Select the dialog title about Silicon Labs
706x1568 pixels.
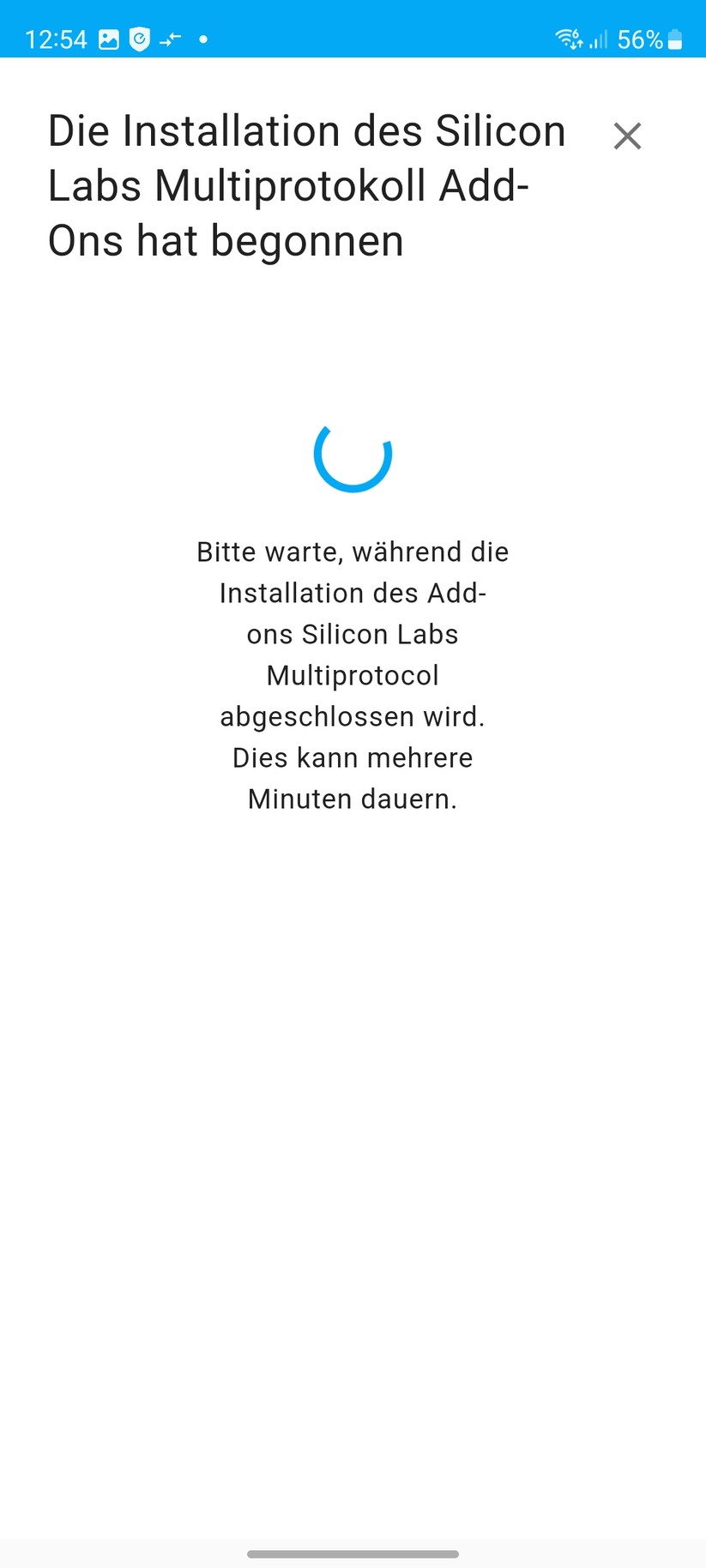tap(306, 184)
